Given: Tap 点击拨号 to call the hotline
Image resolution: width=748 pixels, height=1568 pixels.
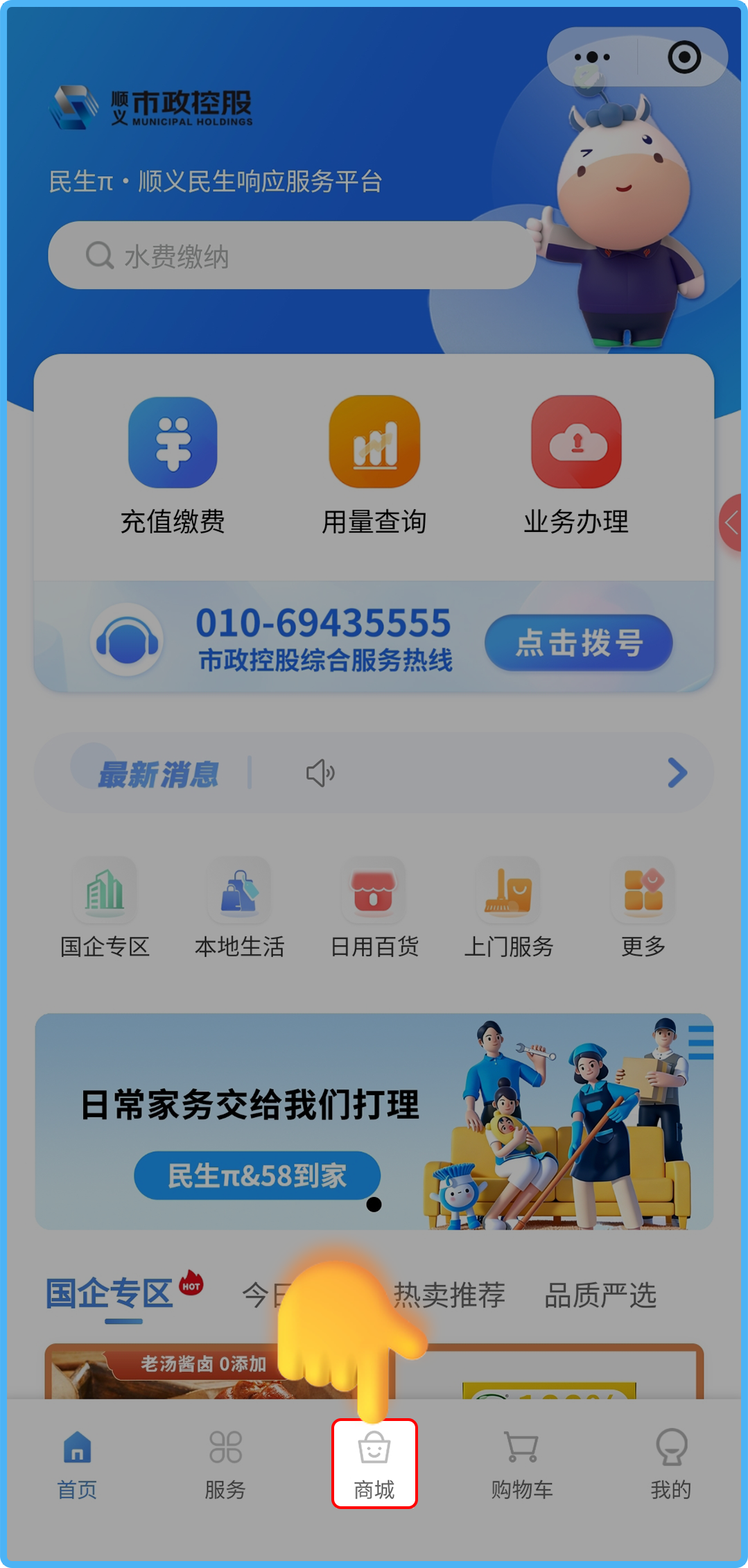Looking at the screenshot, I should [578, 642].
